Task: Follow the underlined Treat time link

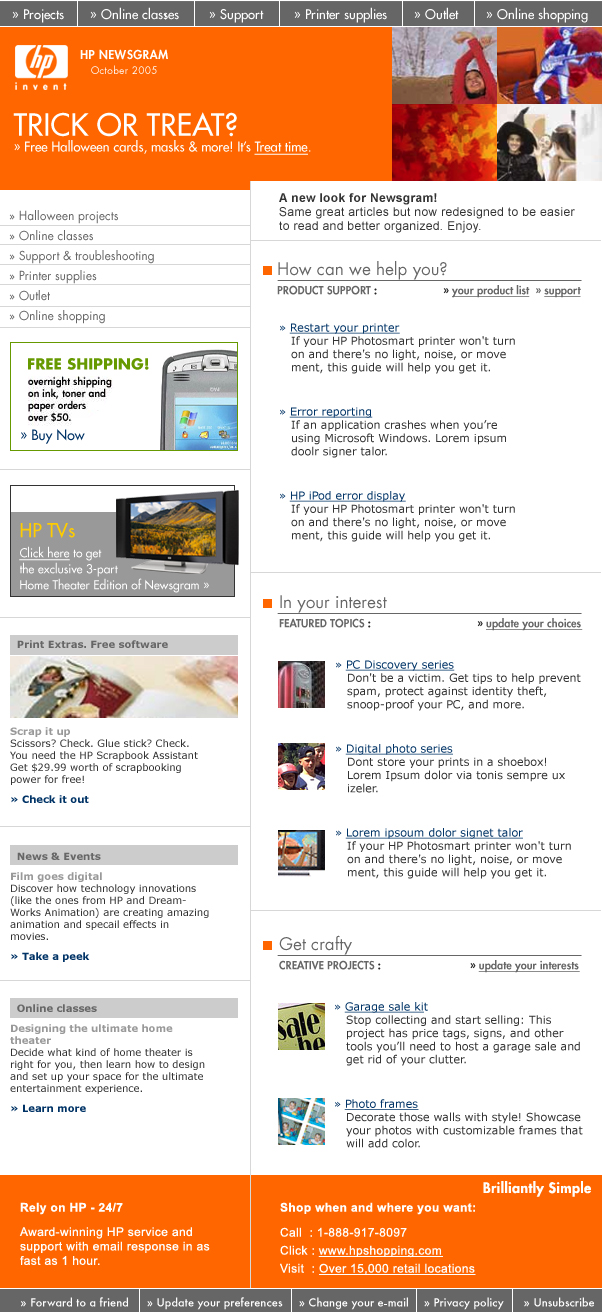Action: point(281,147)
